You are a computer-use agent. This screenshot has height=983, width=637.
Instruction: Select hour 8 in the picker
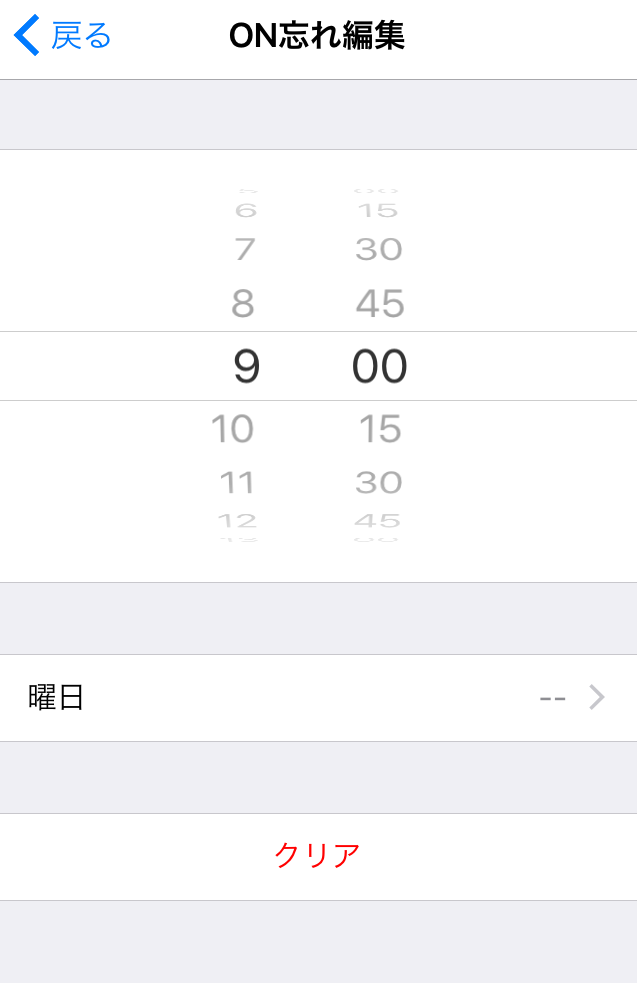[x=243, y=303]
